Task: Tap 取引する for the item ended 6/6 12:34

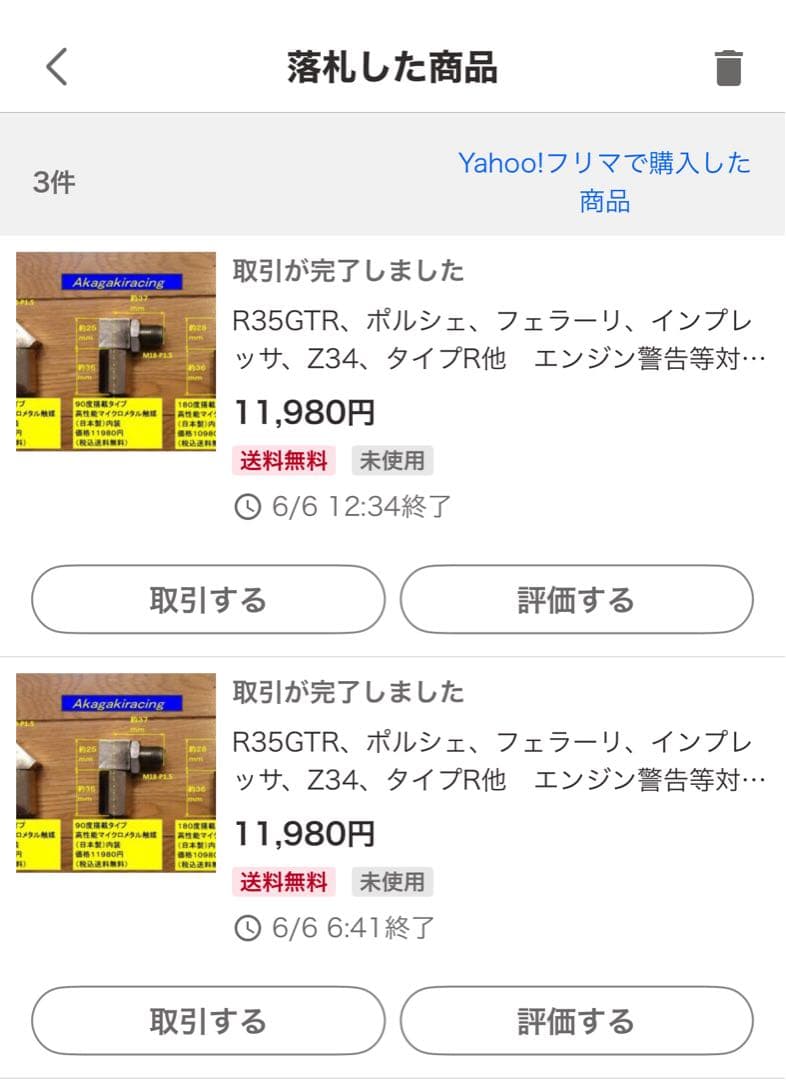Action: (x=208, y=600)
